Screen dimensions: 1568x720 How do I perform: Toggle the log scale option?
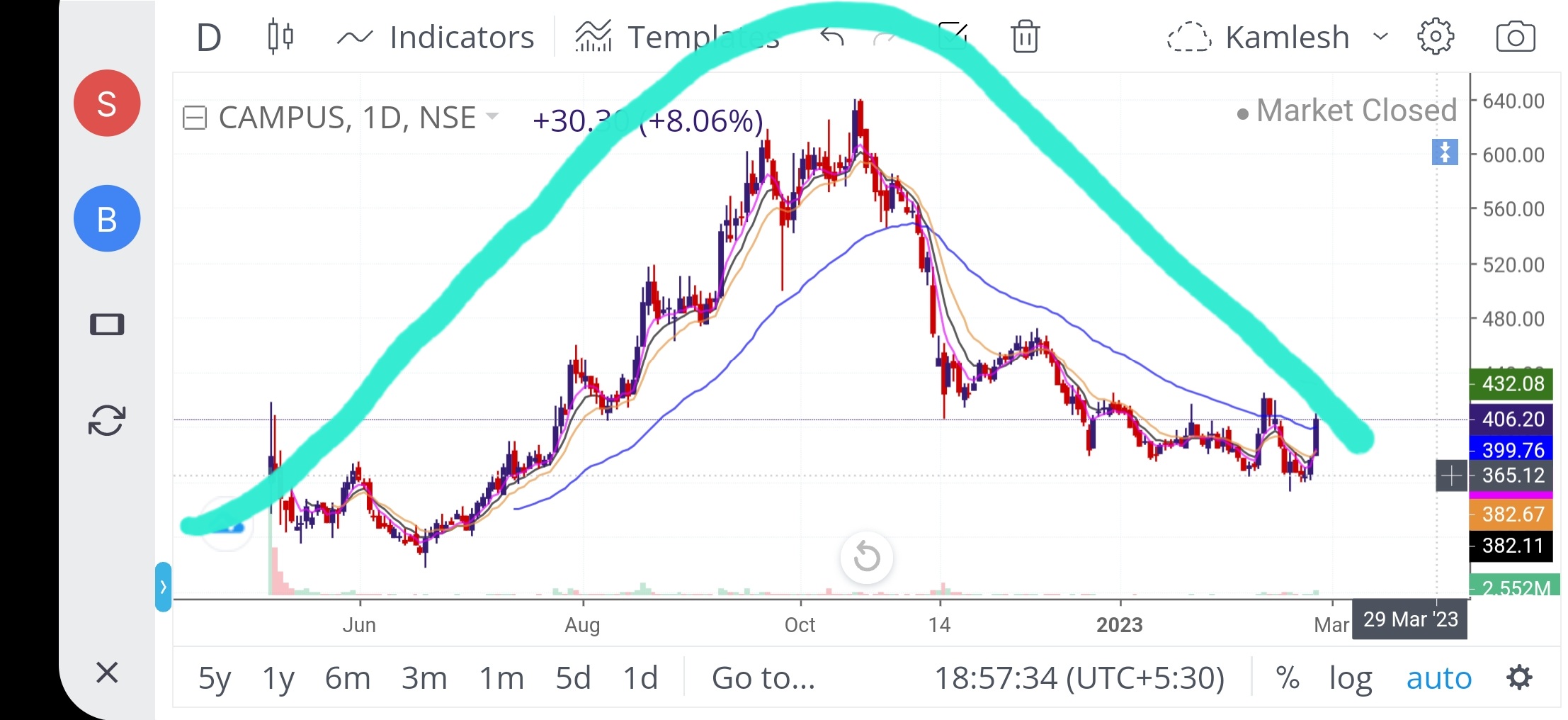click(x=1351, y=678)
